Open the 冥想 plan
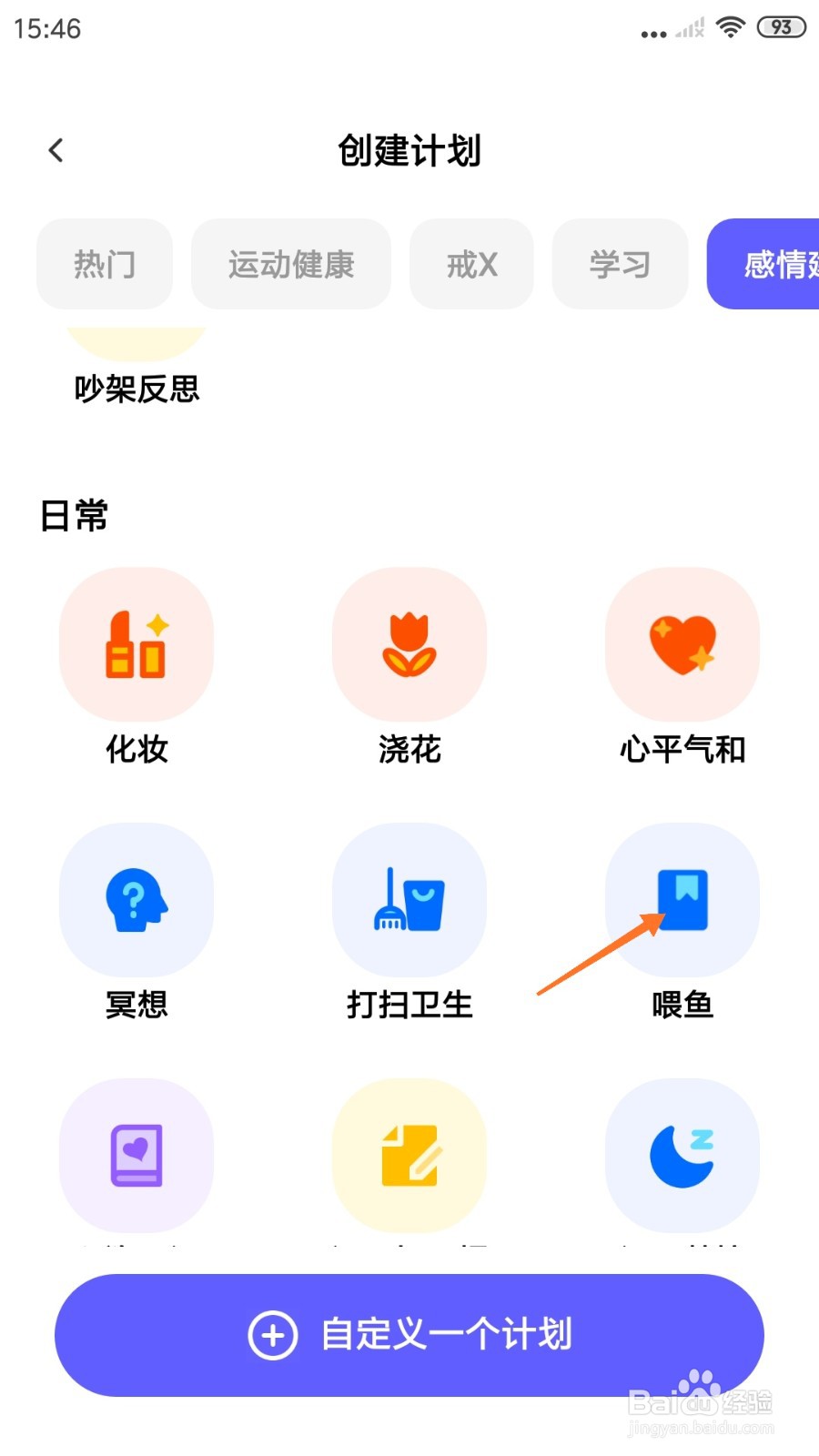The height and width of the screenshot is (1456, 819). pyautogui.click(x=136, y=901)
